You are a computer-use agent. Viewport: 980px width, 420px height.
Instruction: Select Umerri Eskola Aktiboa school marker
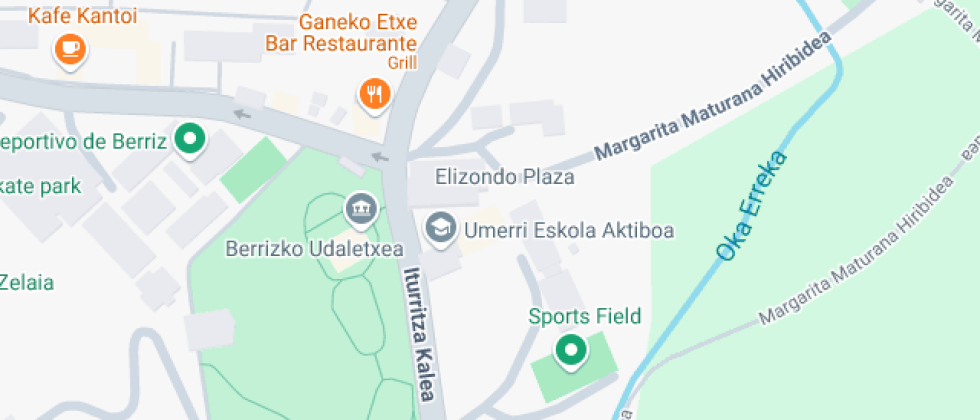point(439,228)
